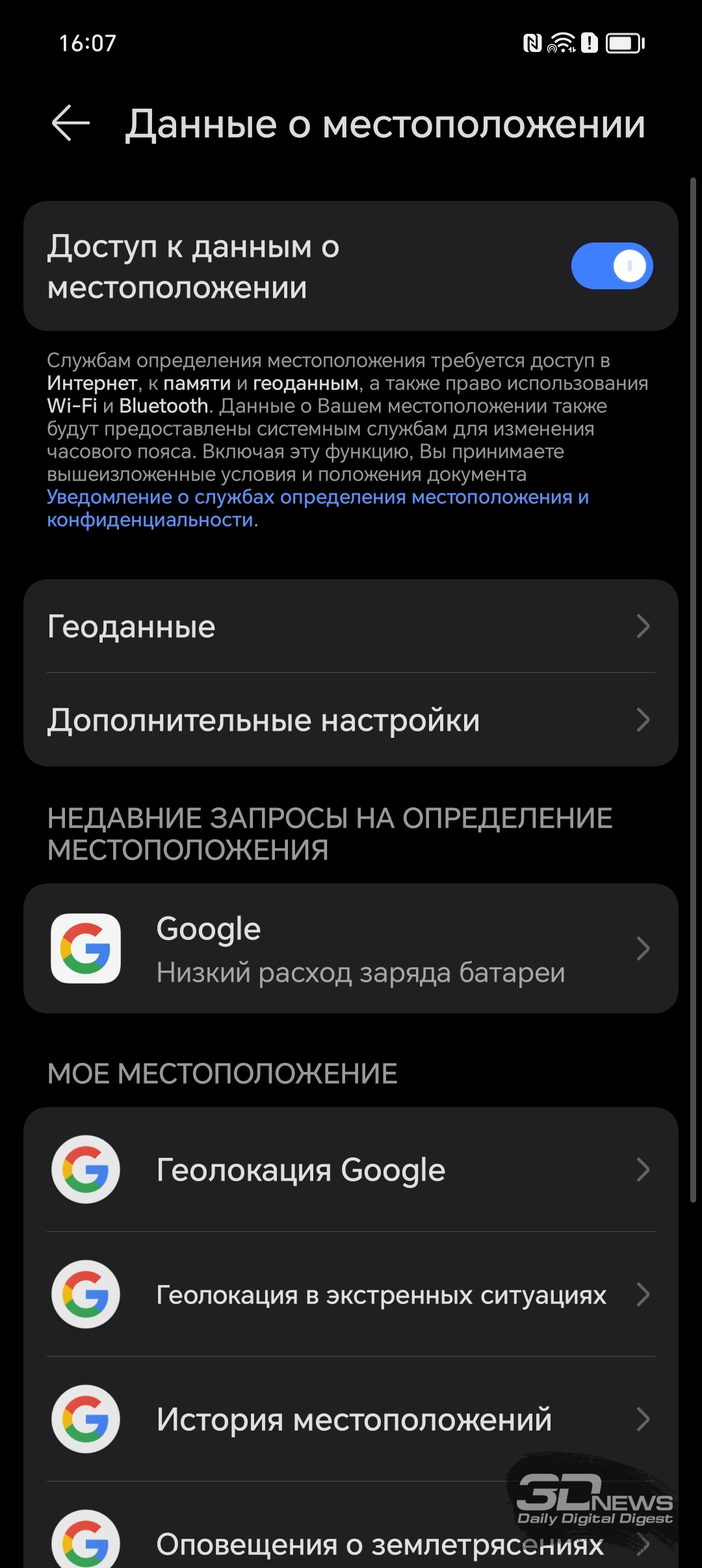Go back from Данные о местоположении
The image size is (702, 1568).
click(x=70, y=123)
